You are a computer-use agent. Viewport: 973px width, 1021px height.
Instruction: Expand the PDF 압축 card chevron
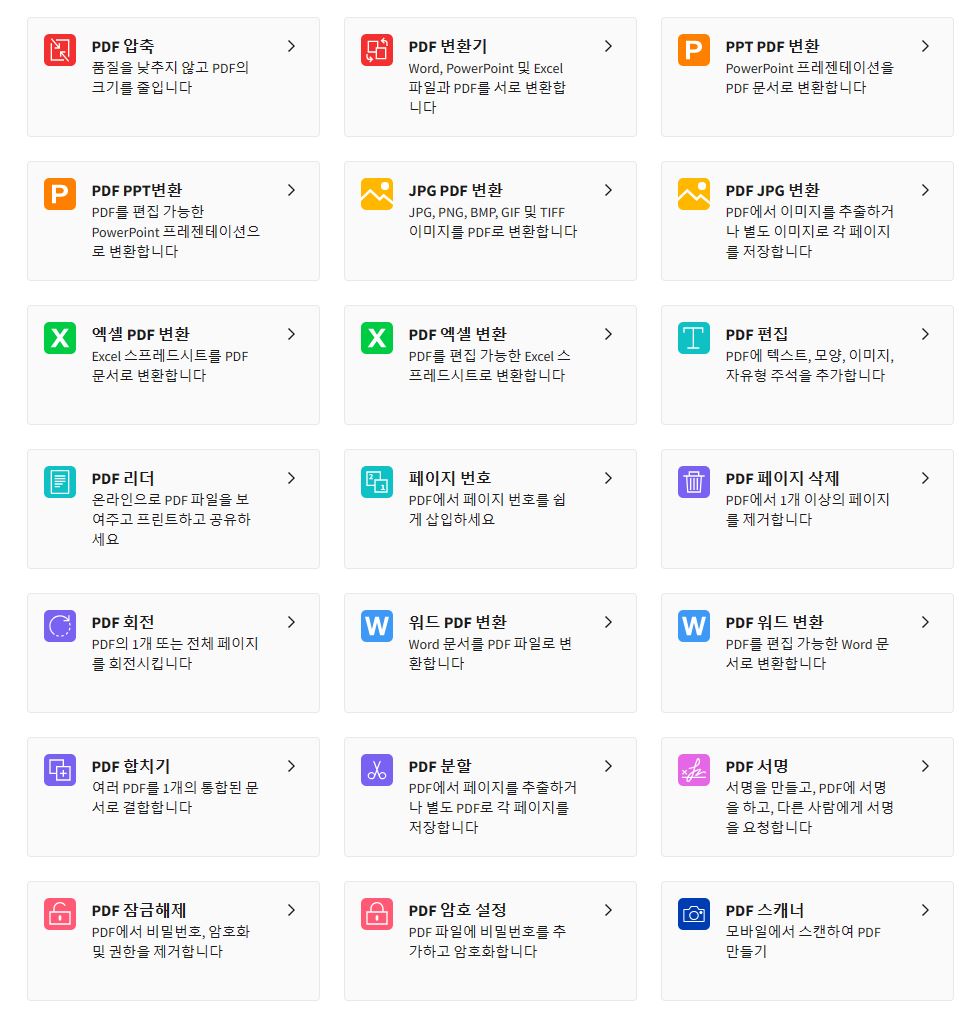(x=291, y=46)
